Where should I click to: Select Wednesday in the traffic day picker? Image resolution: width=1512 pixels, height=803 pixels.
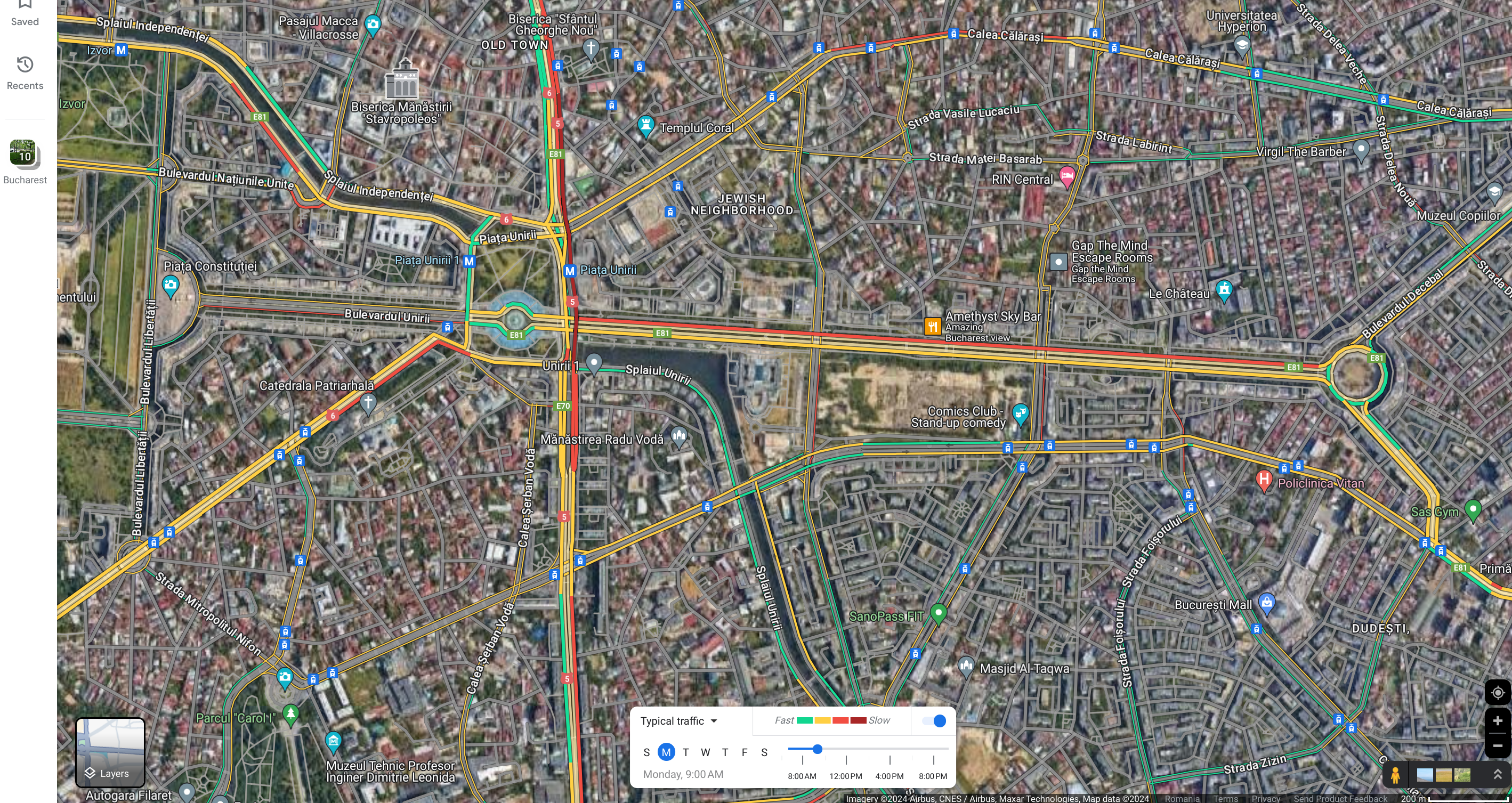pos(705,752)
